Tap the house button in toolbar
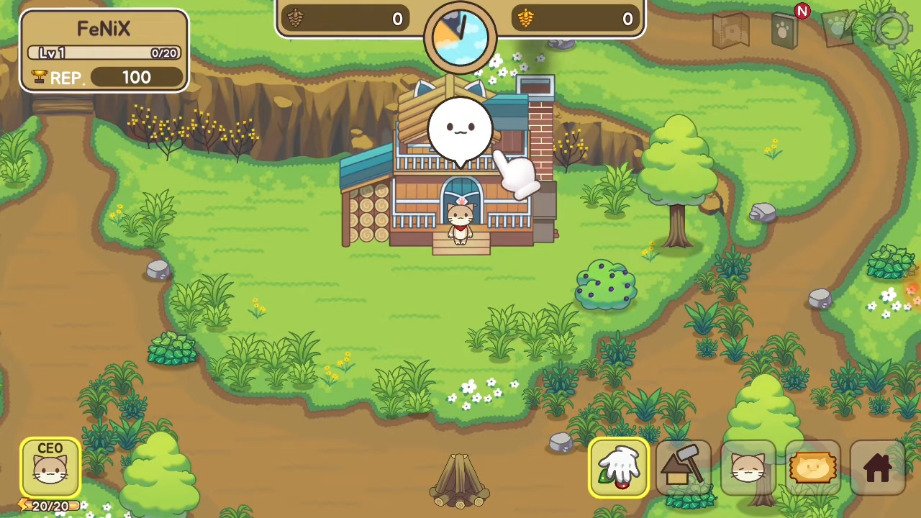921x518 pixels. point(877,467)
